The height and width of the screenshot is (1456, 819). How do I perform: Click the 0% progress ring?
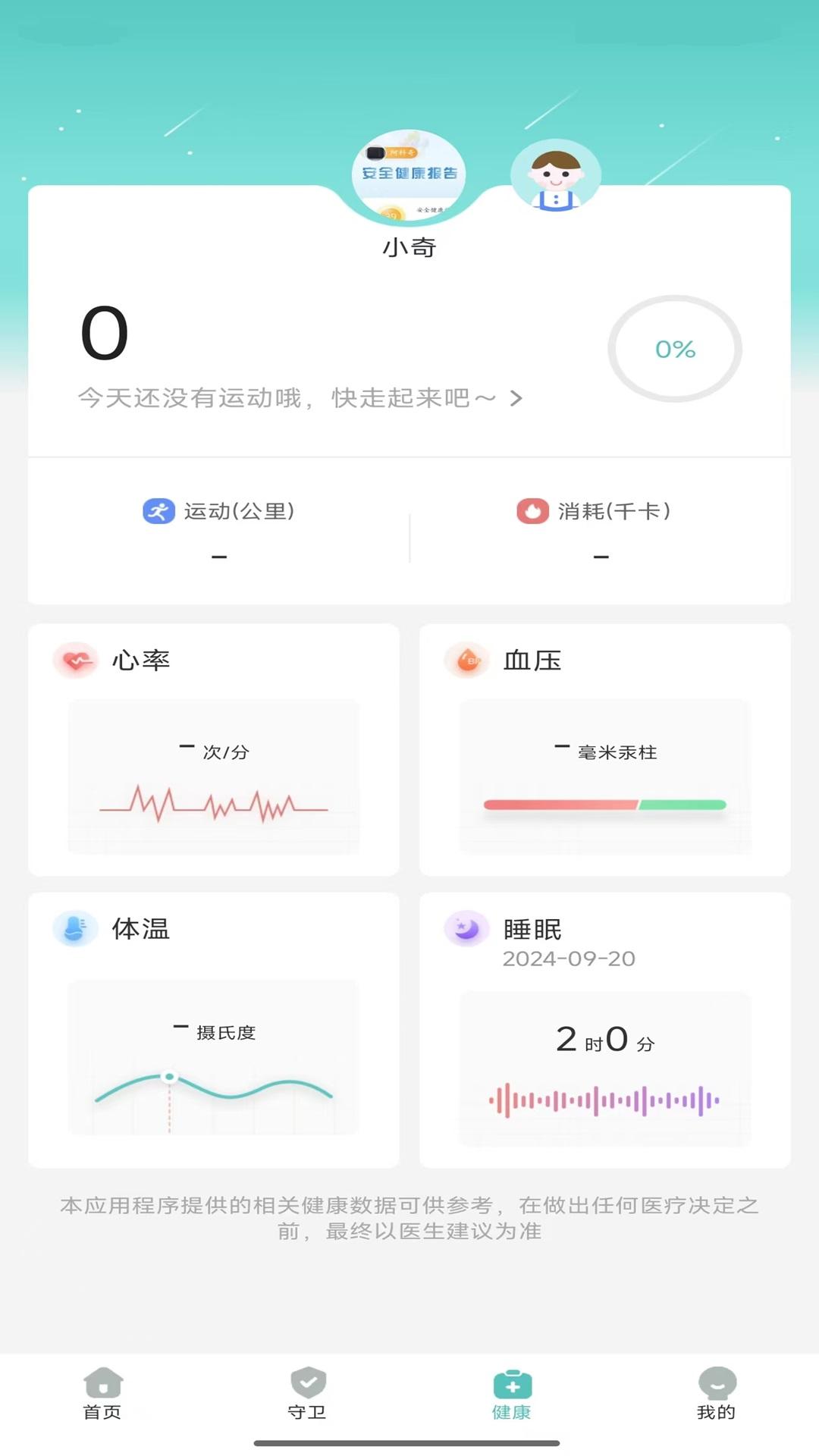point(673,349)
